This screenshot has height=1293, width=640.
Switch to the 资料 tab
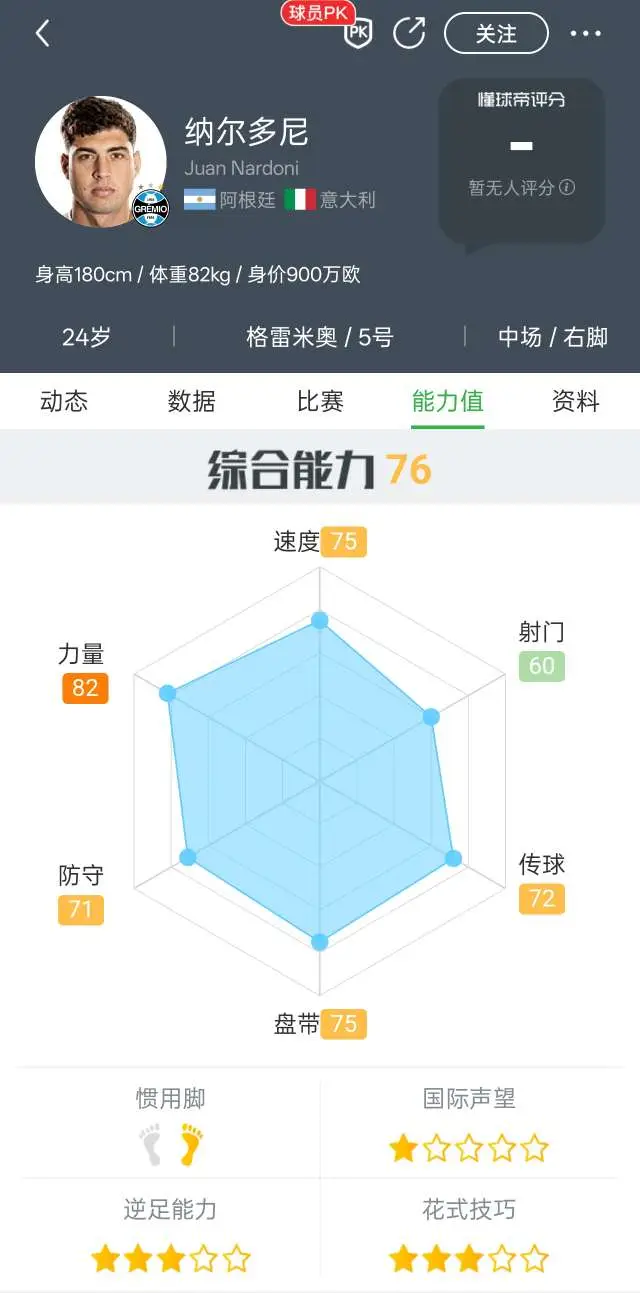[576, 401]
